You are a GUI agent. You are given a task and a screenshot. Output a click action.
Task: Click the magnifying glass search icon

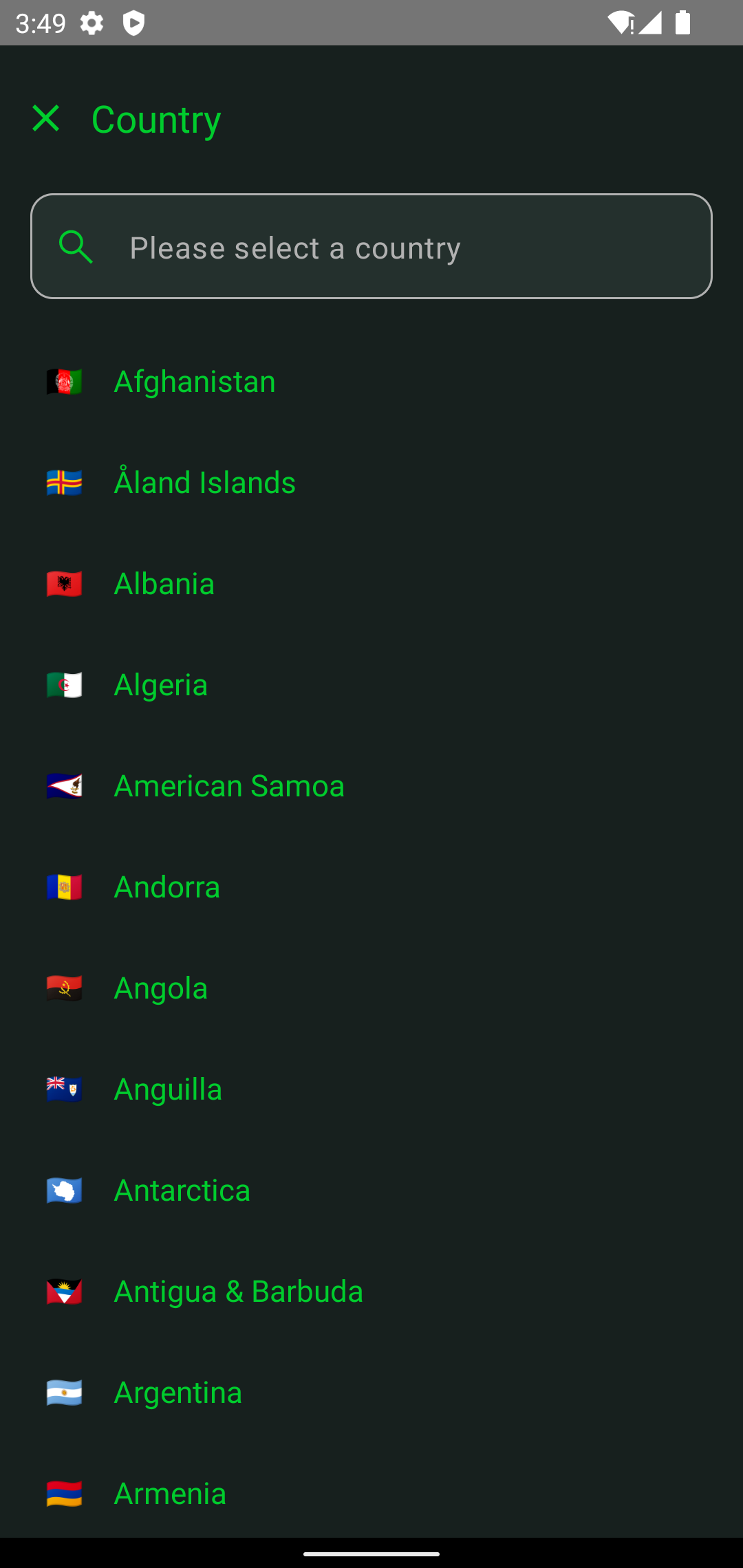pyautogui.click(x=76, y=247)
